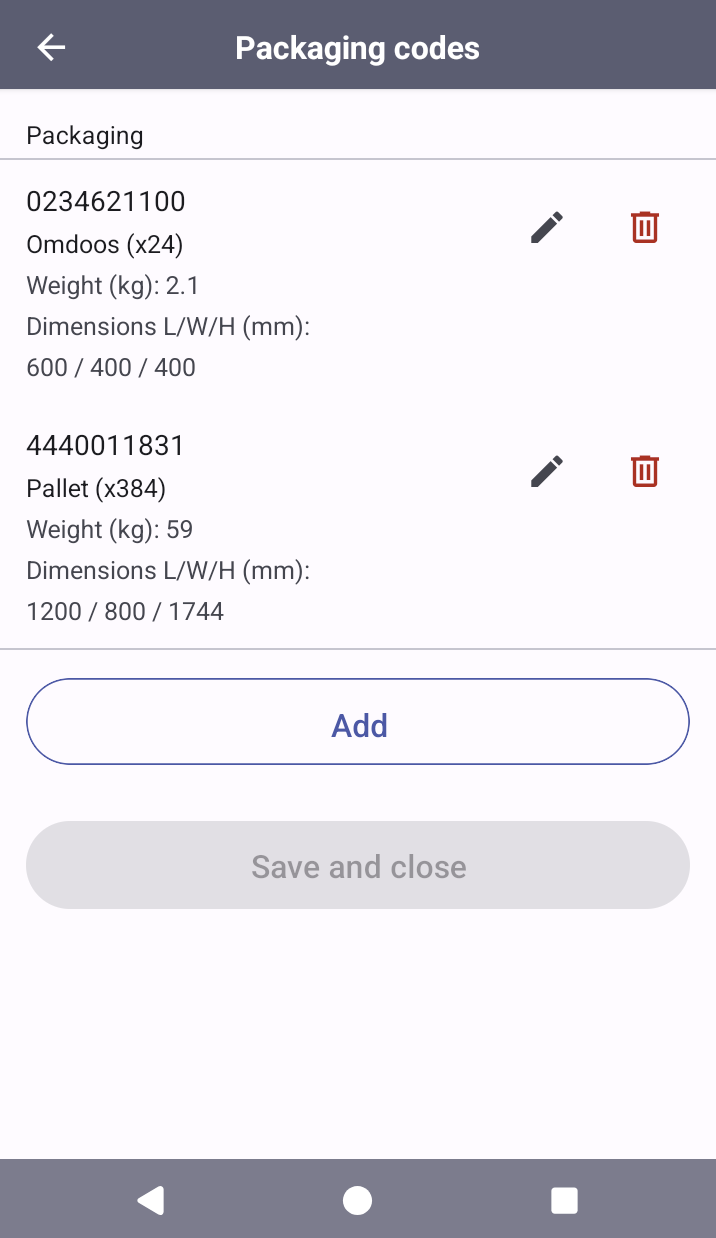Tap the Save and close button

358,865
